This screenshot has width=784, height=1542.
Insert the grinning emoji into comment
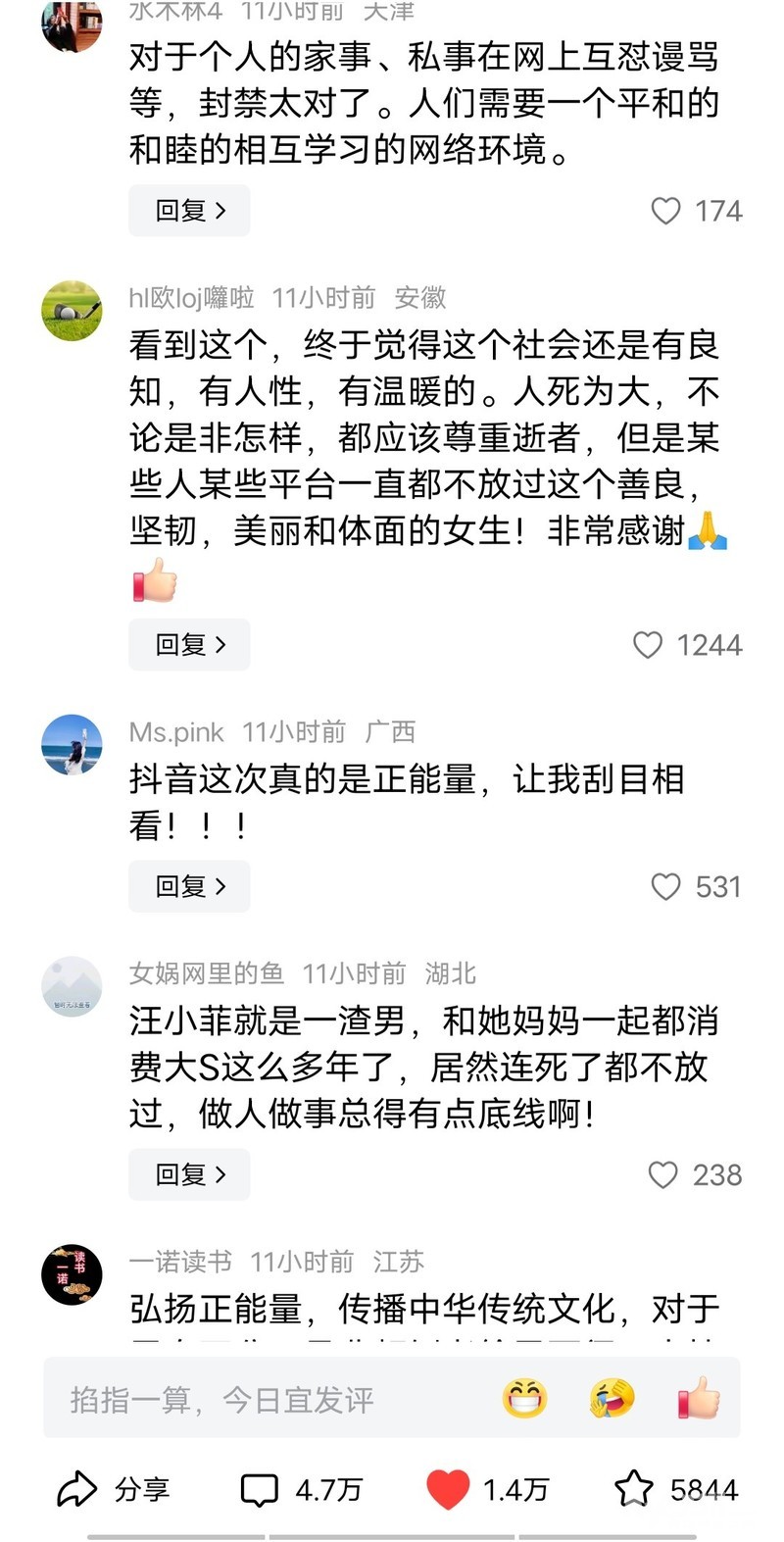point(524,1399)
